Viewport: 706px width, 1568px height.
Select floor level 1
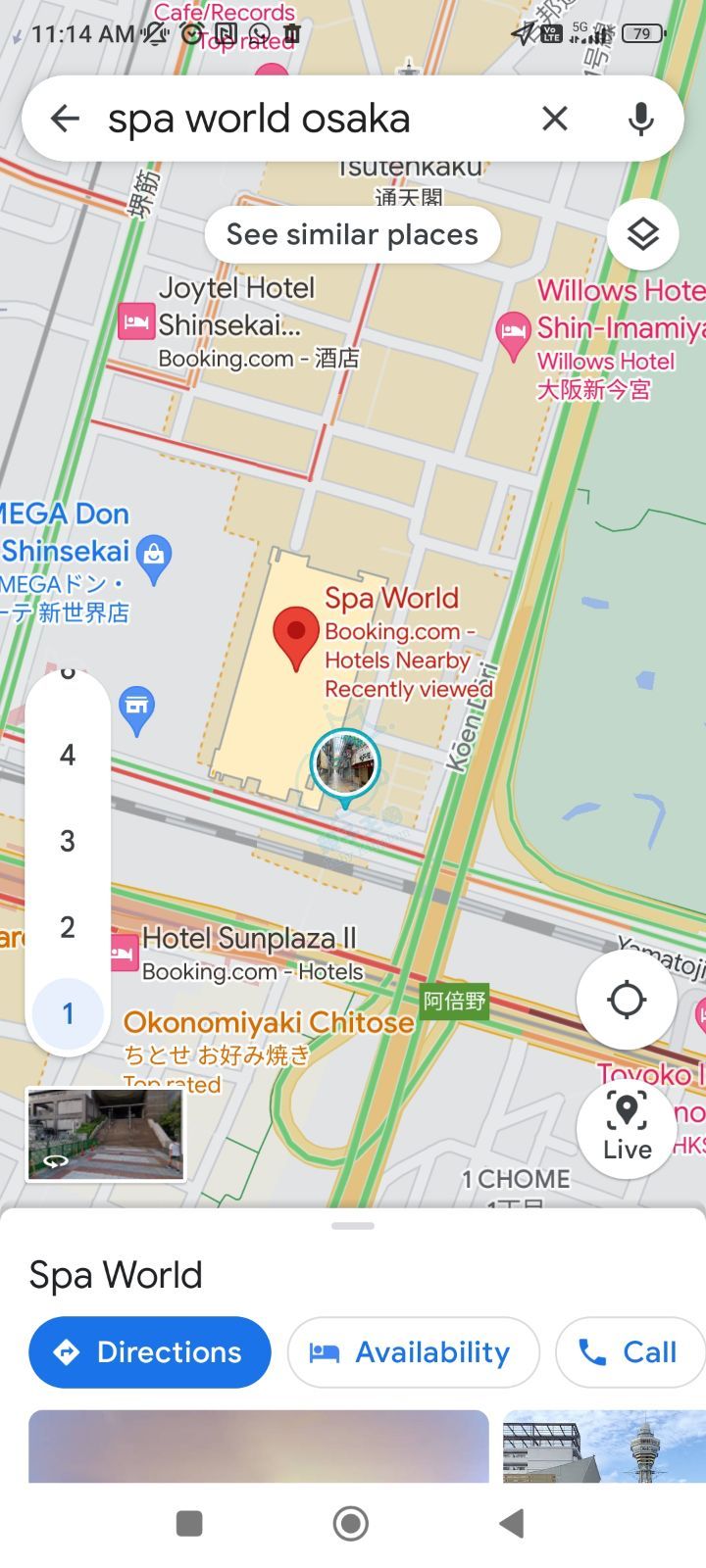pyautogui.click(x=68, y=1013)
